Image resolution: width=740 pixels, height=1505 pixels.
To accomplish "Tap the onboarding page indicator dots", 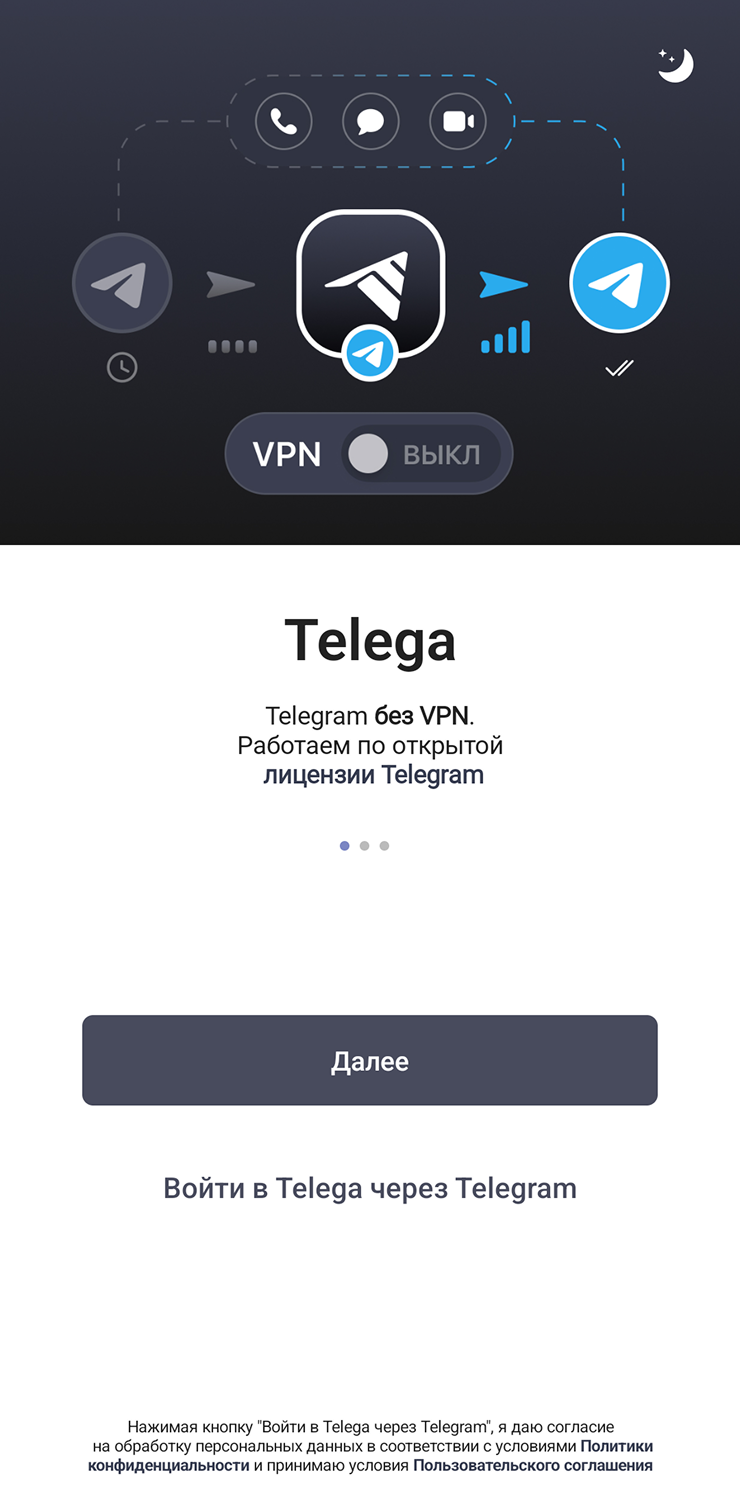I will (364, 846).
